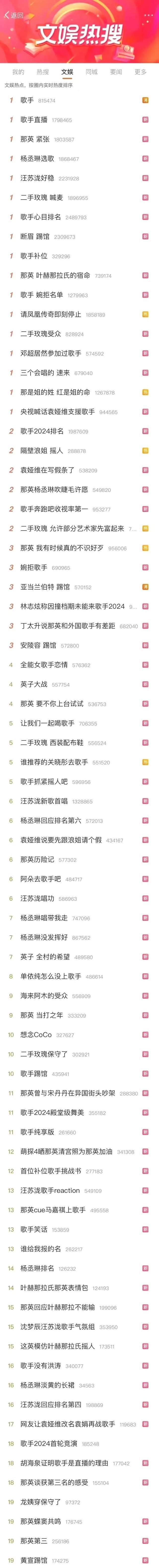Switch to the 同城 tab

(91, 72)
